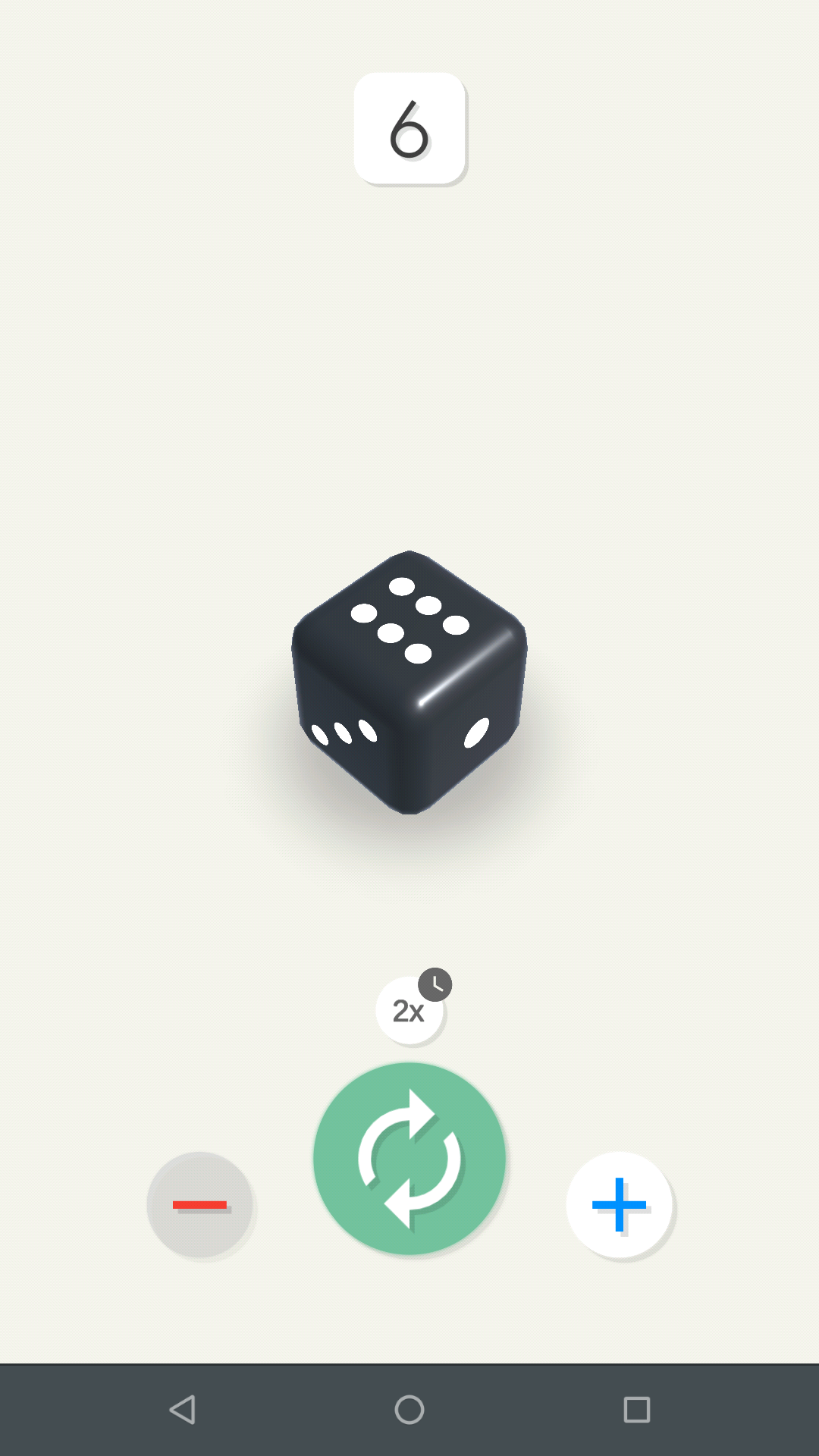819x1456 pixels.
Task: Add another die with the plus button
Action: coord(619,1204)
